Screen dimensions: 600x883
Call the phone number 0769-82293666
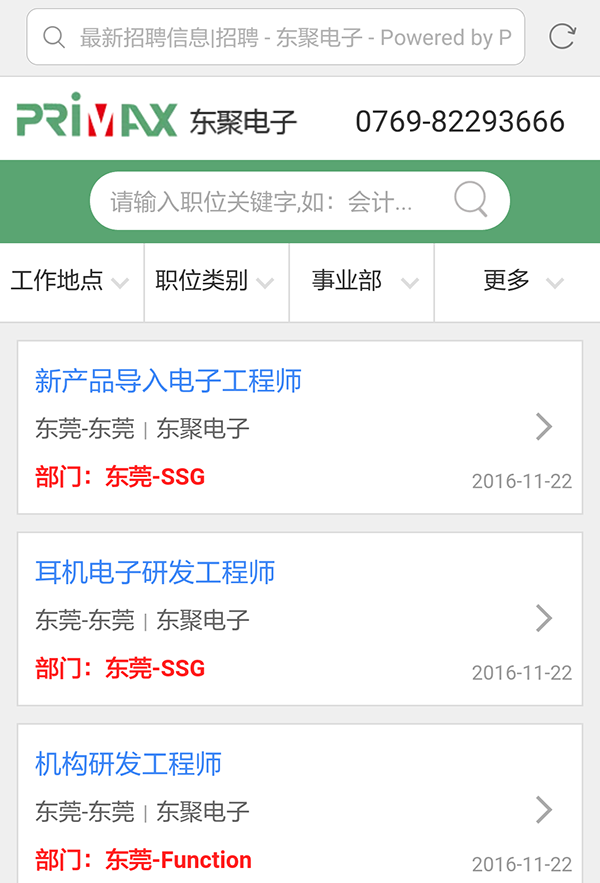[x=459, y=121]
